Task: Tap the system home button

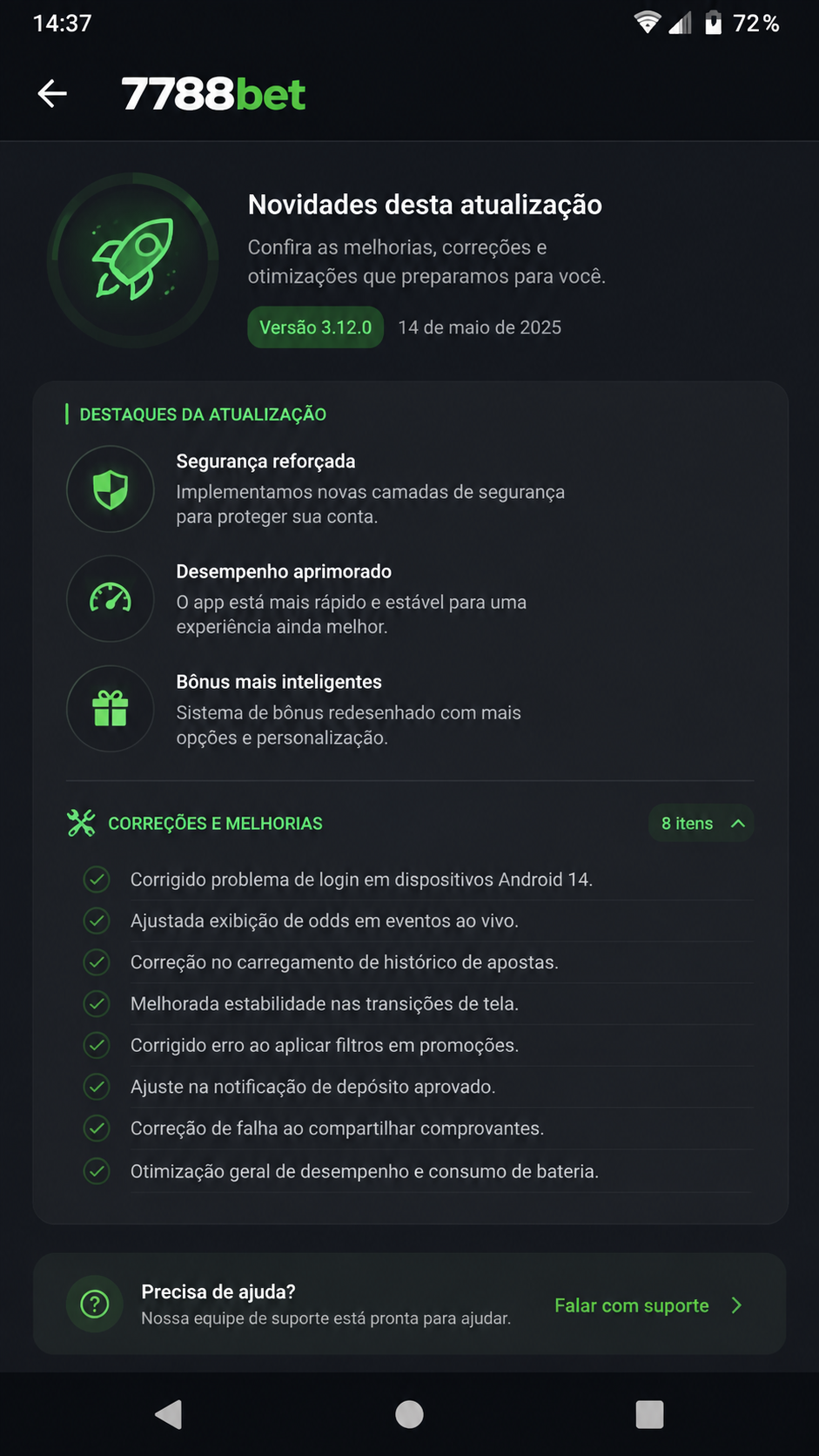Action: tap(409, 1414)
